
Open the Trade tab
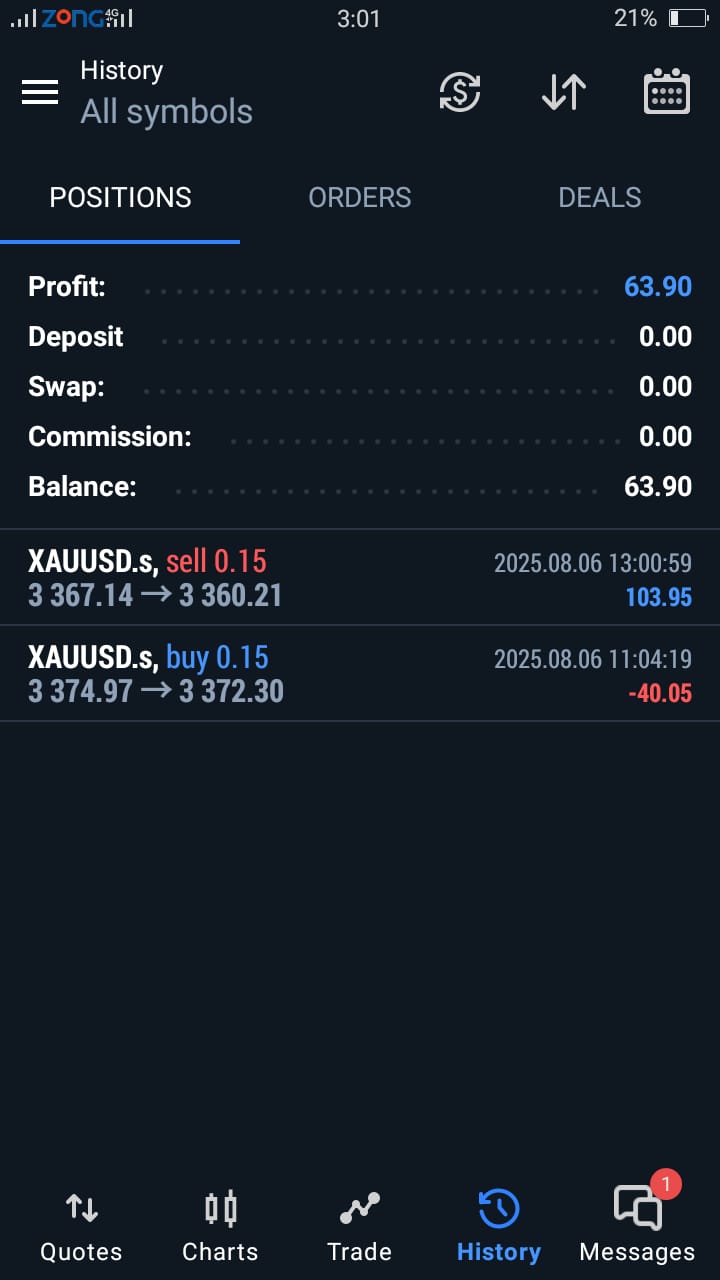(x=359, y=1226)
